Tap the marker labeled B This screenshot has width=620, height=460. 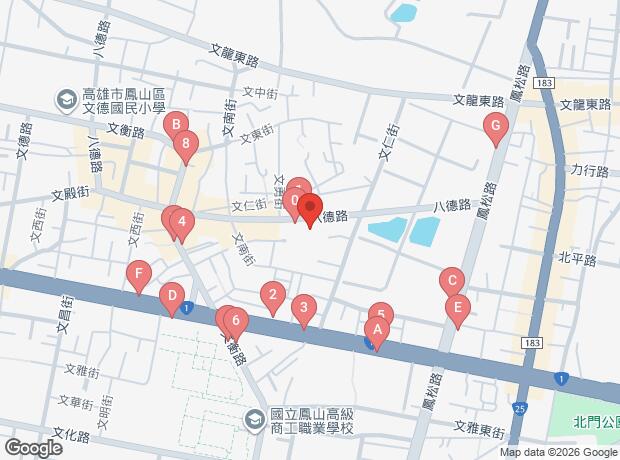[176, 125]
